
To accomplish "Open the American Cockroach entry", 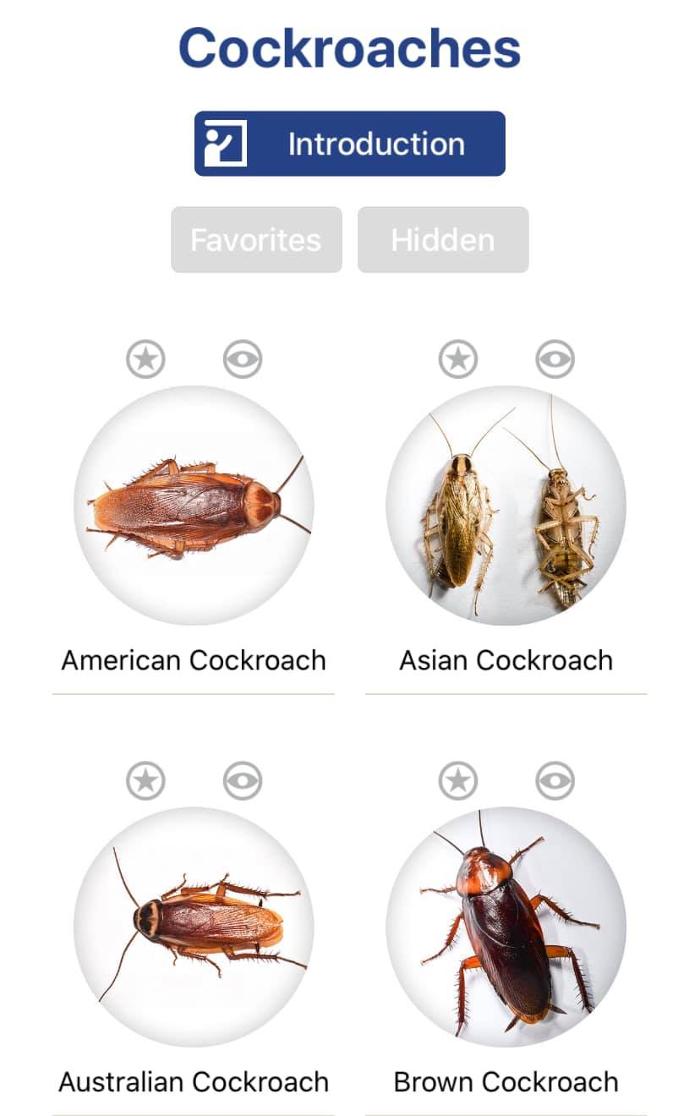I will tap(194, 506).
